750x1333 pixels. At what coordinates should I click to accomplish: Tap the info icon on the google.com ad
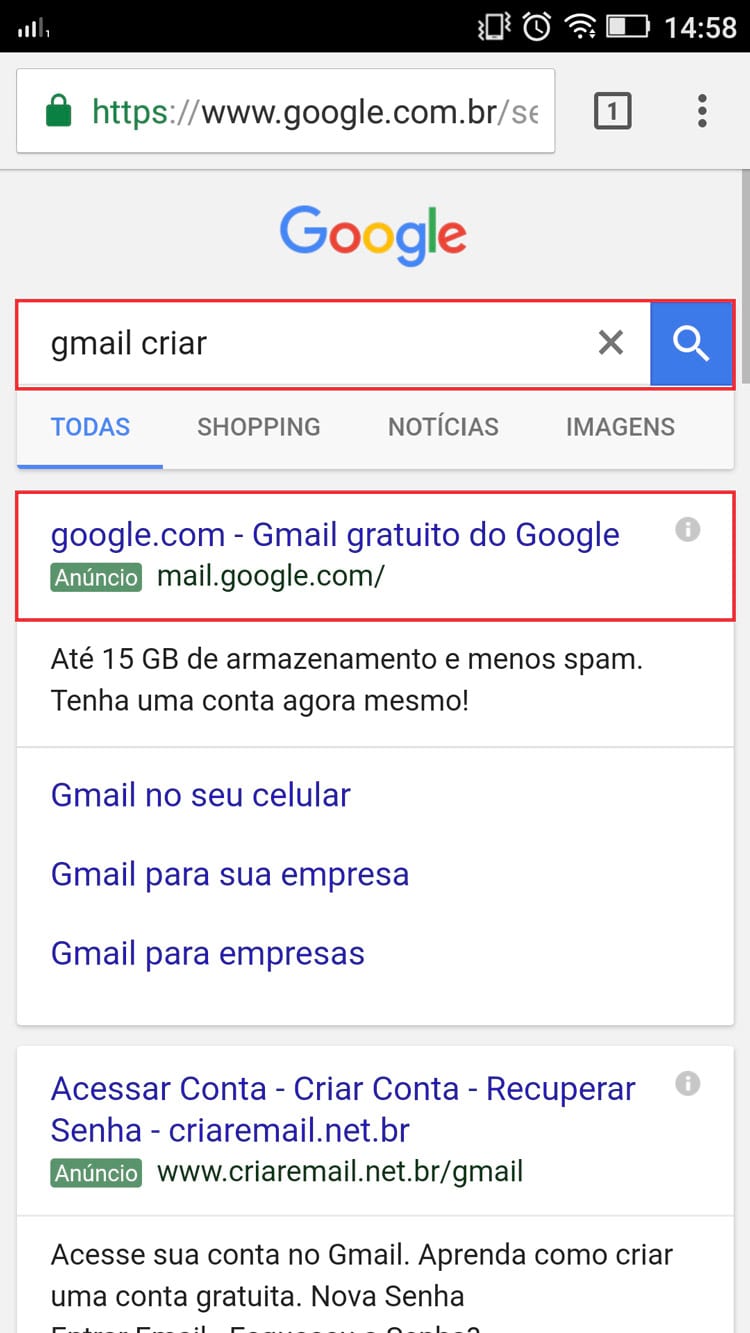click(687, 529)
